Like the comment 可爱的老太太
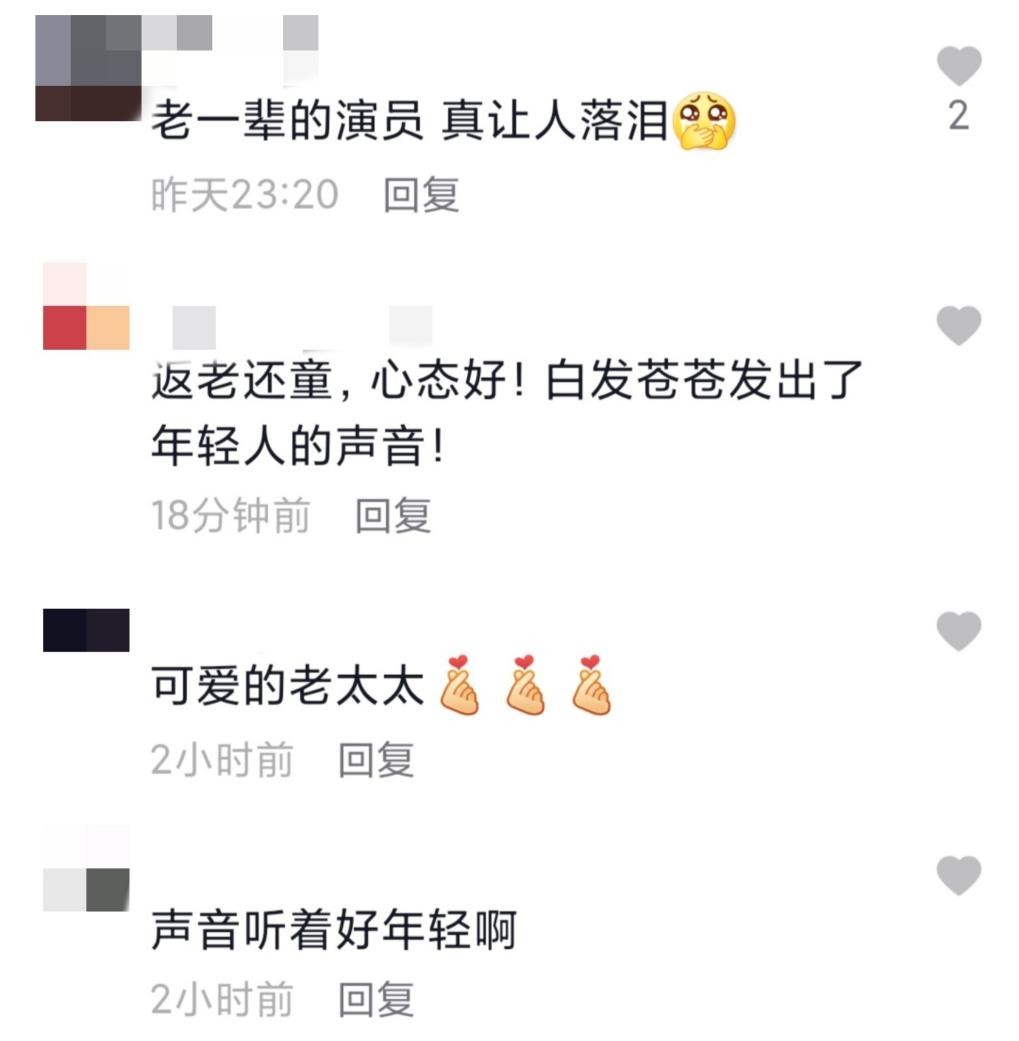 [x=959, y=631]
